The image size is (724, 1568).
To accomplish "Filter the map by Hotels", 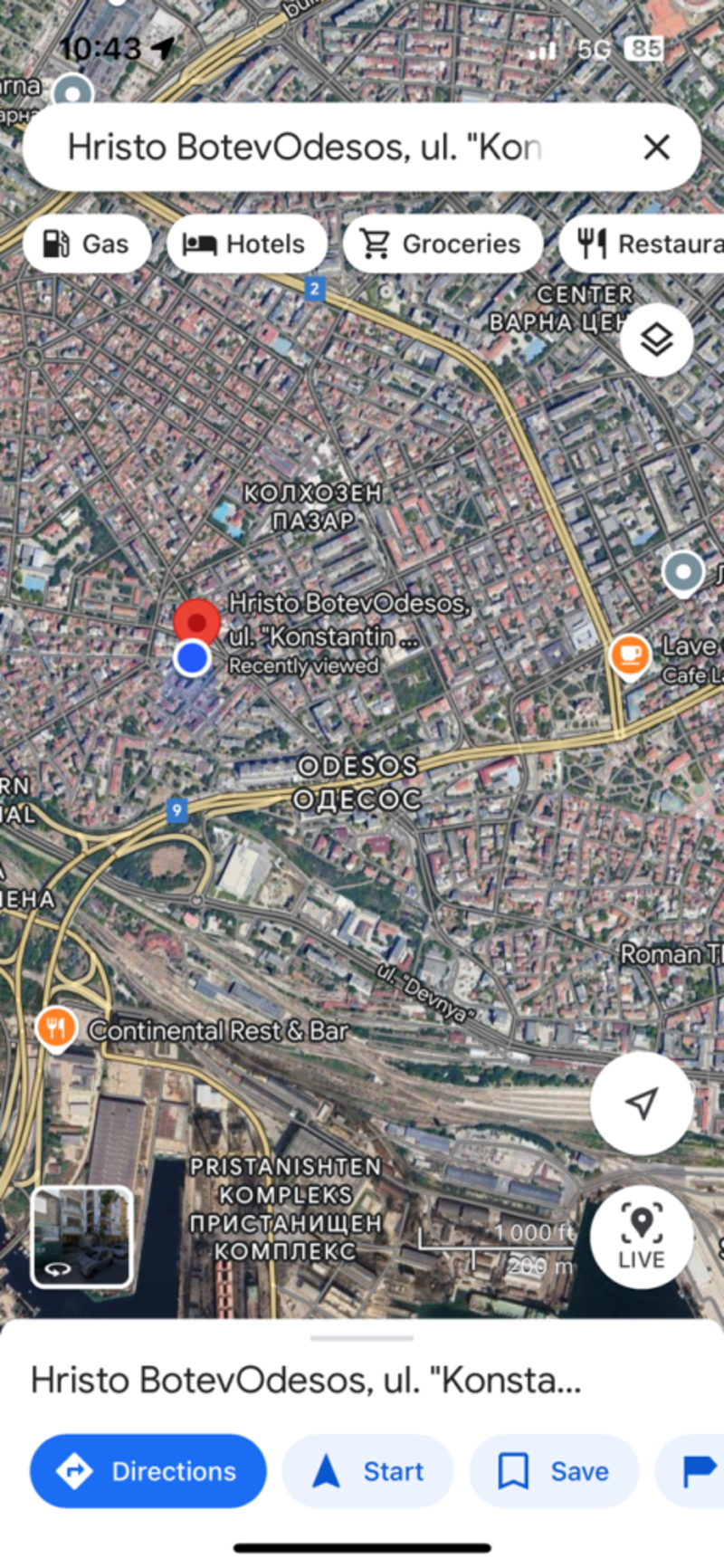I will 246,244.
